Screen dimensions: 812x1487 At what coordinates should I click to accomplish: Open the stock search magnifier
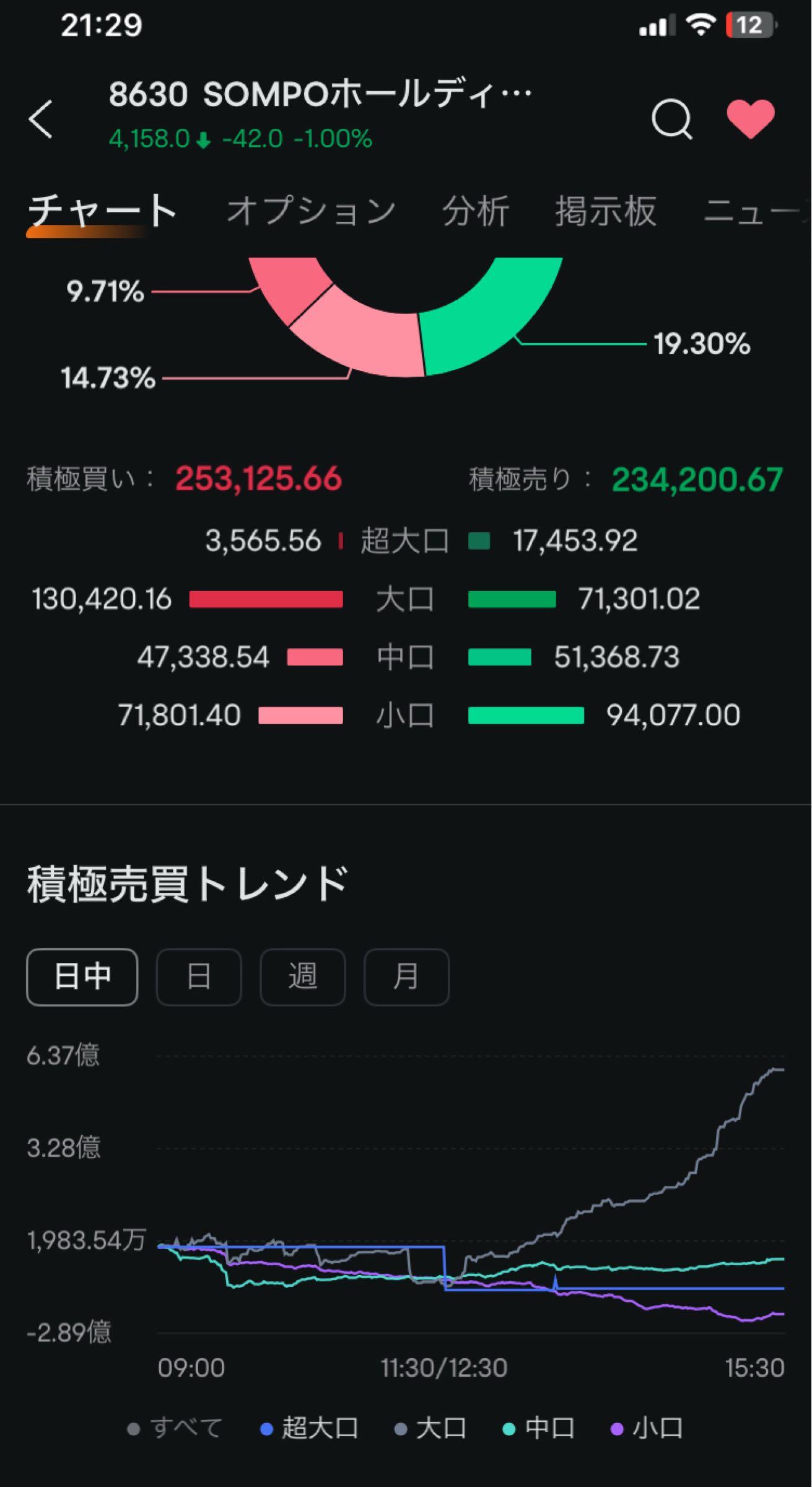pyautogui.click(x=671, y=118)
